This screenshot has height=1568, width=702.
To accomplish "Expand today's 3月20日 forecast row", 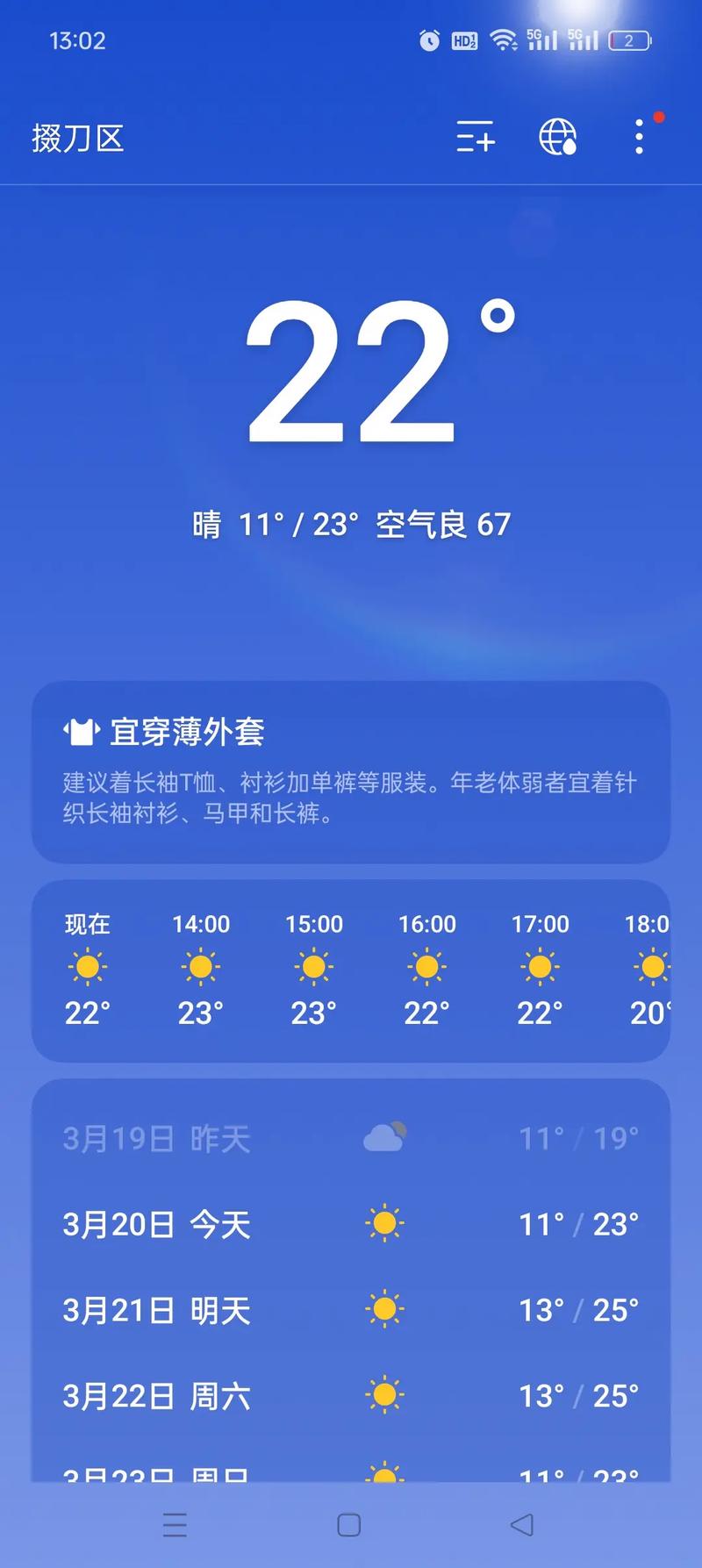I will click(351, 1222).
